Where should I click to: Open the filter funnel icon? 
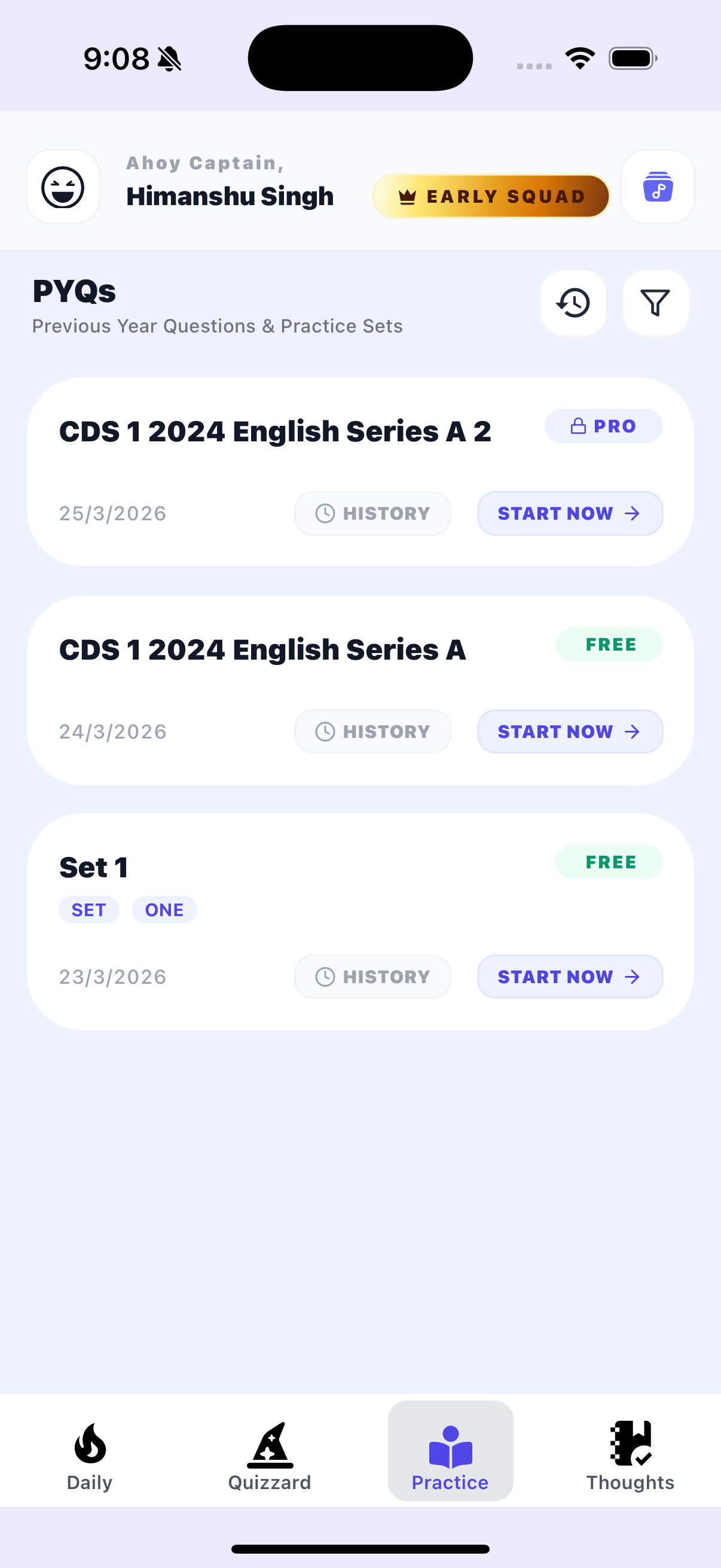pyautogui.click(x=655, y=303)
